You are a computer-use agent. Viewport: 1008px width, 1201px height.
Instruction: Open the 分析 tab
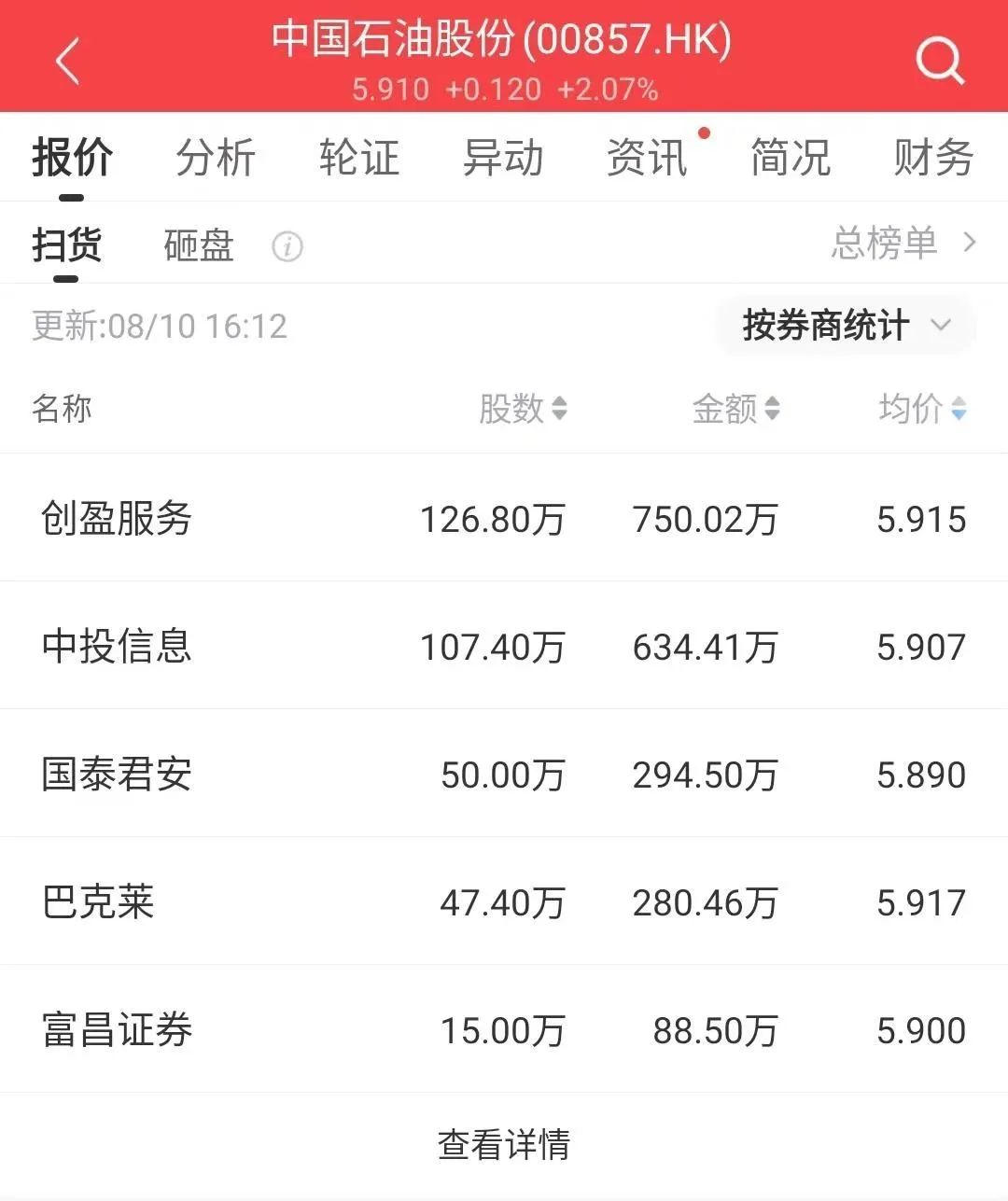[216, 158]
